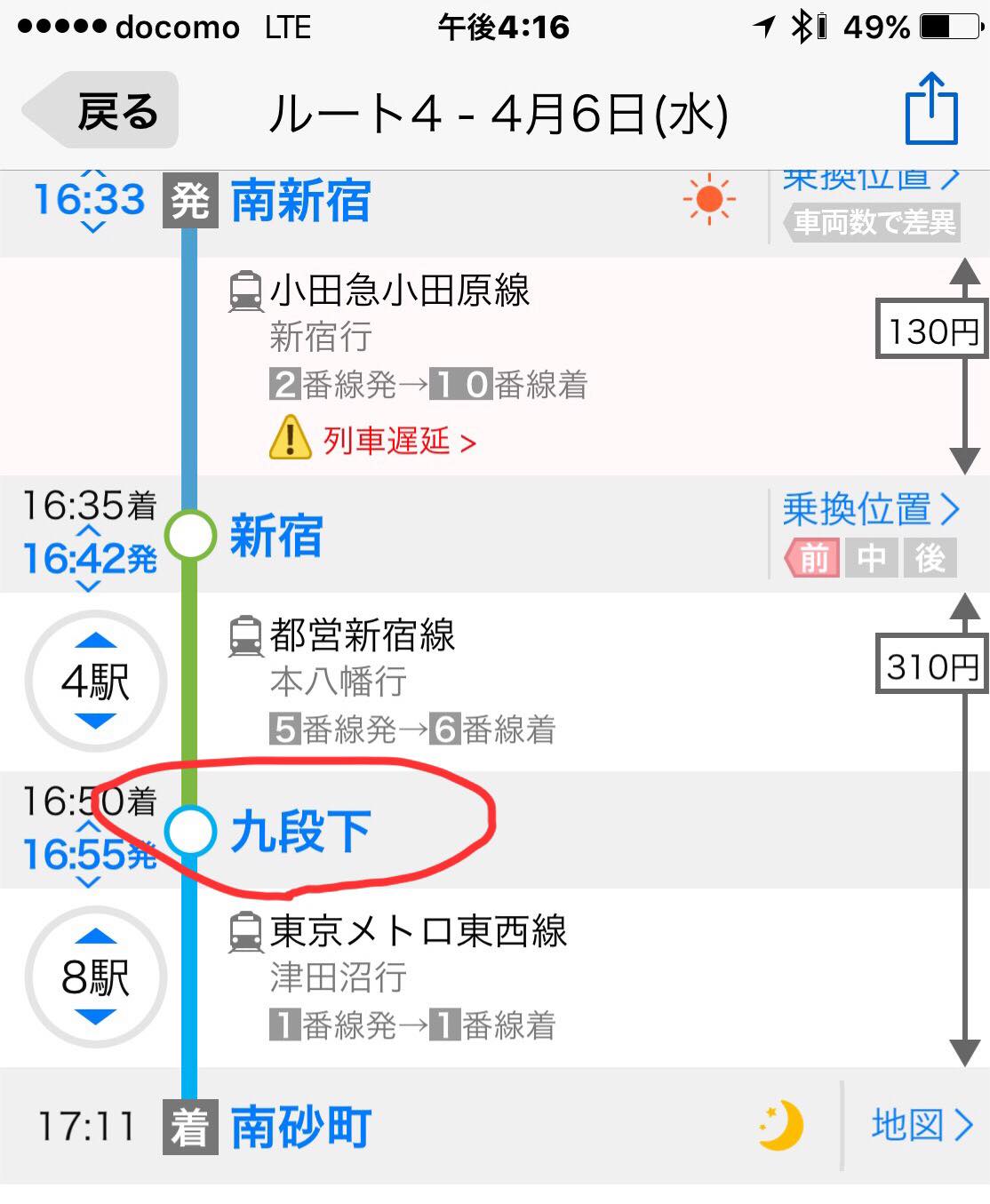Screen dimensions: 990x1204
Task: Go back with 戻る button
Action: click(102, 110)
